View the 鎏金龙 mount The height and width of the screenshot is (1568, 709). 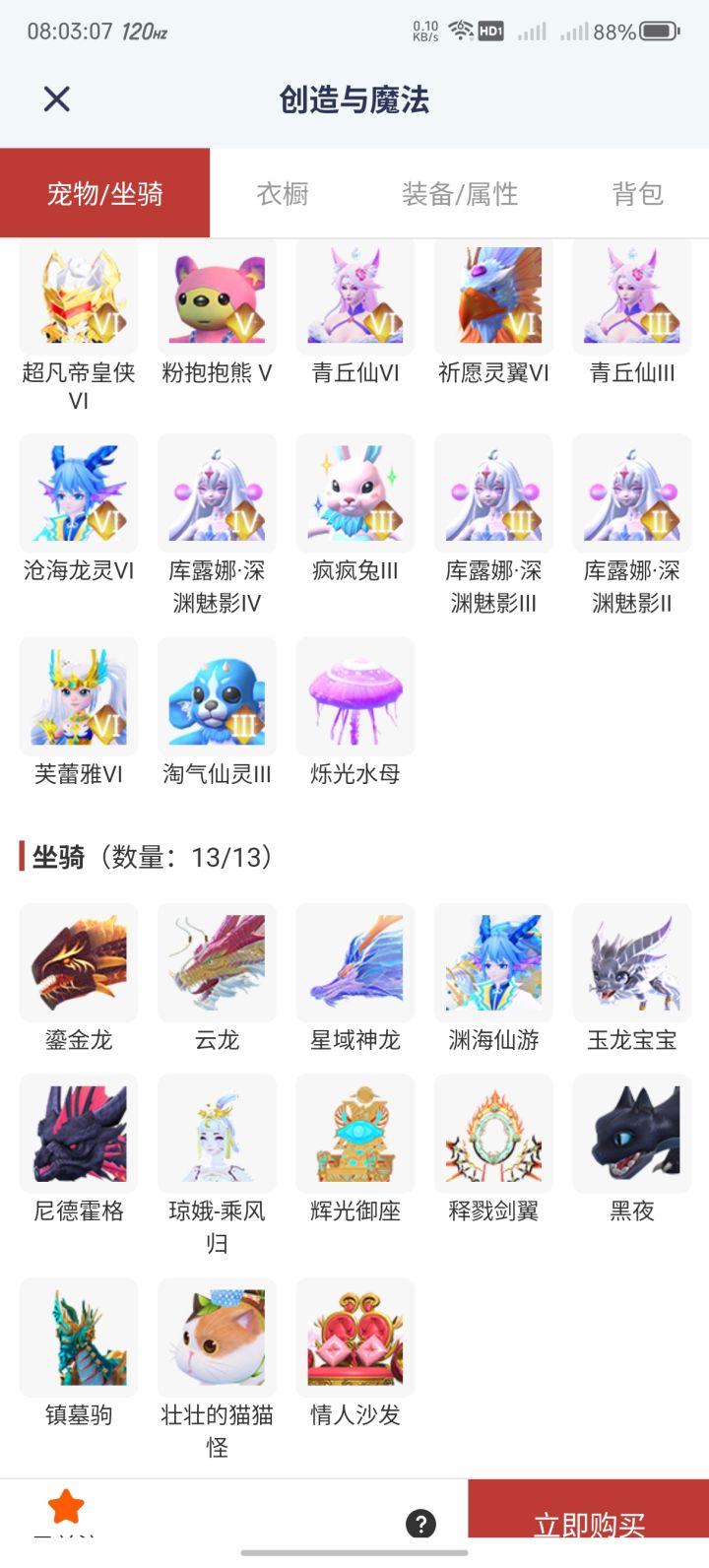tap(79, 978)
